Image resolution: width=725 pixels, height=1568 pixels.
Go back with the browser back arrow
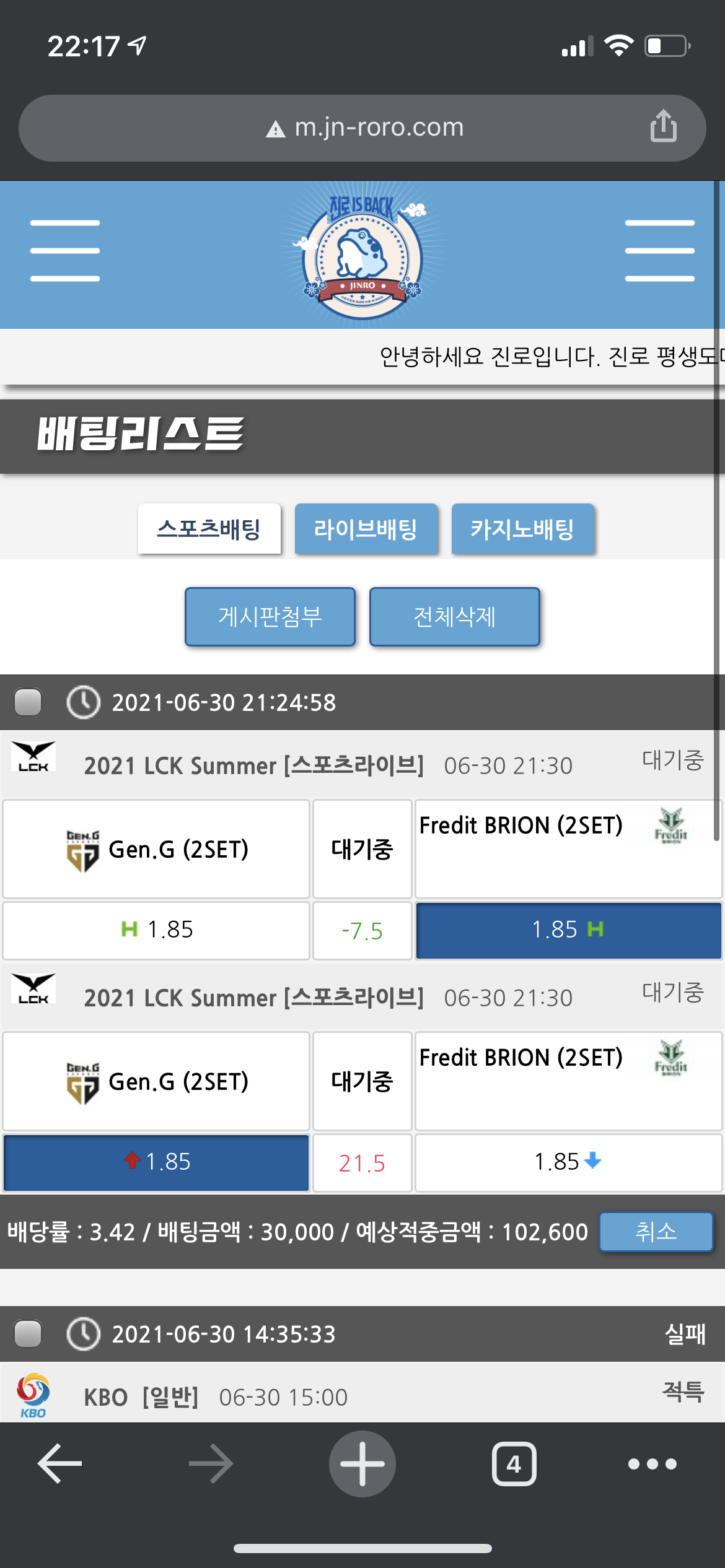[x=60, y=1463]
